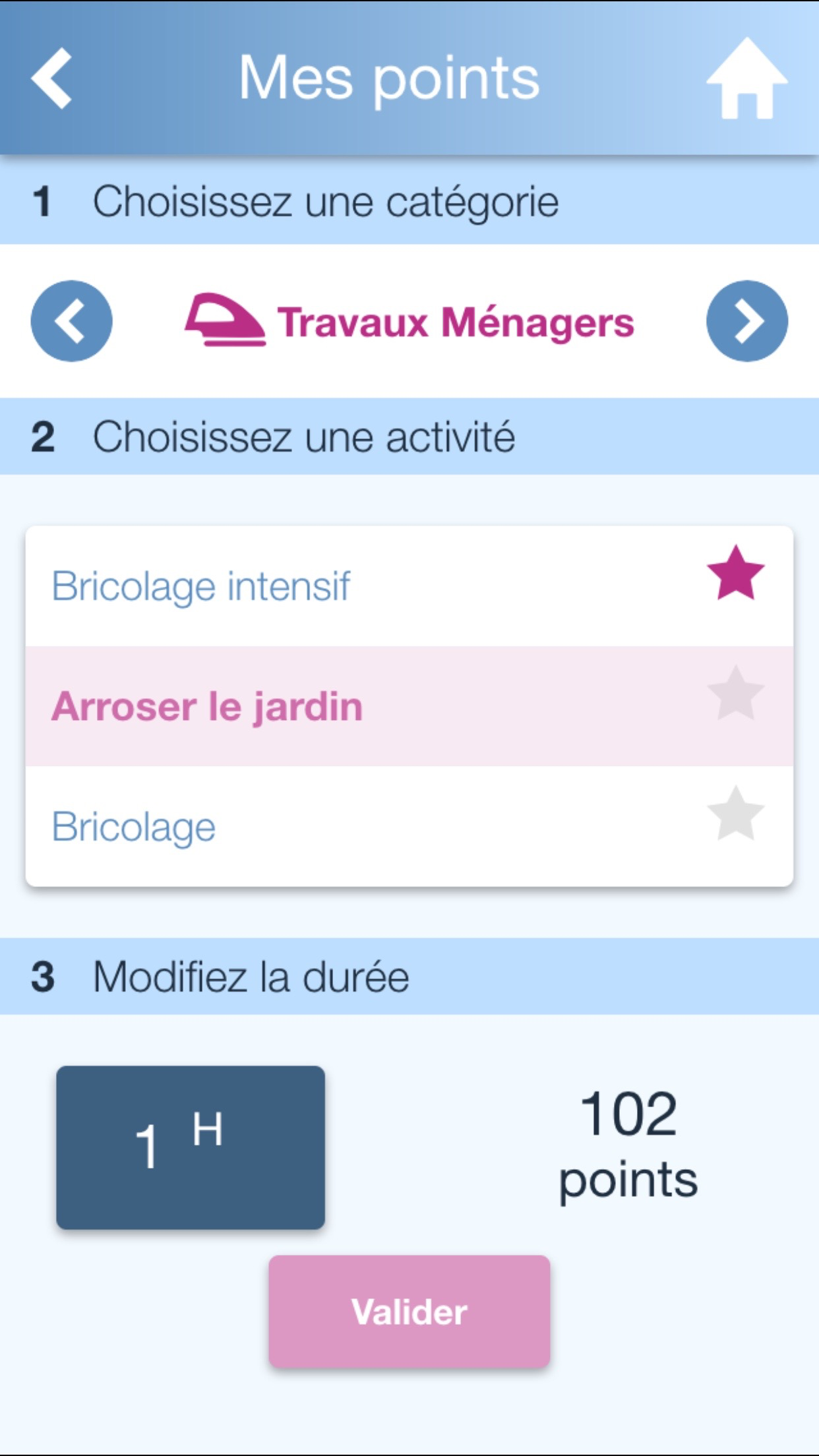Add Bricolage to favorites via its star

tap(735, 814)
